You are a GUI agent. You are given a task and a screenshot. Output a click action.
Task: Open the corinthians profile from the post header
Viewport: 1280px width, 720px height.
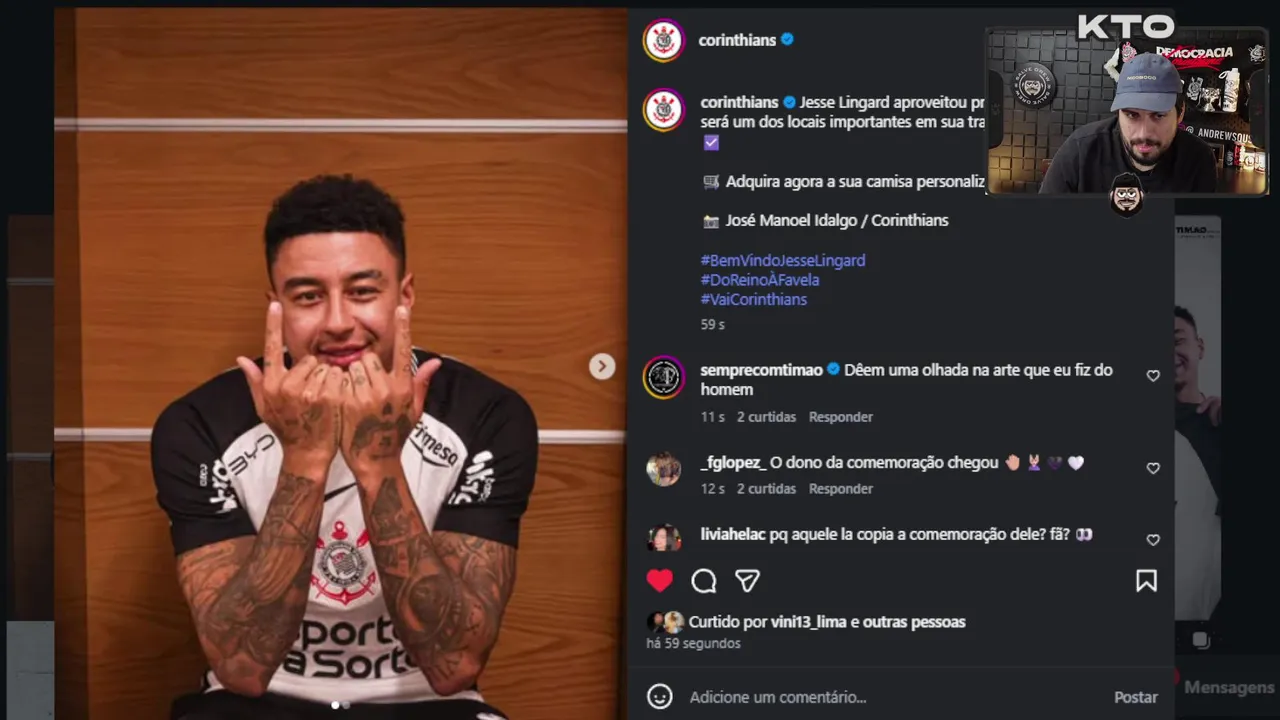[737, 40]
